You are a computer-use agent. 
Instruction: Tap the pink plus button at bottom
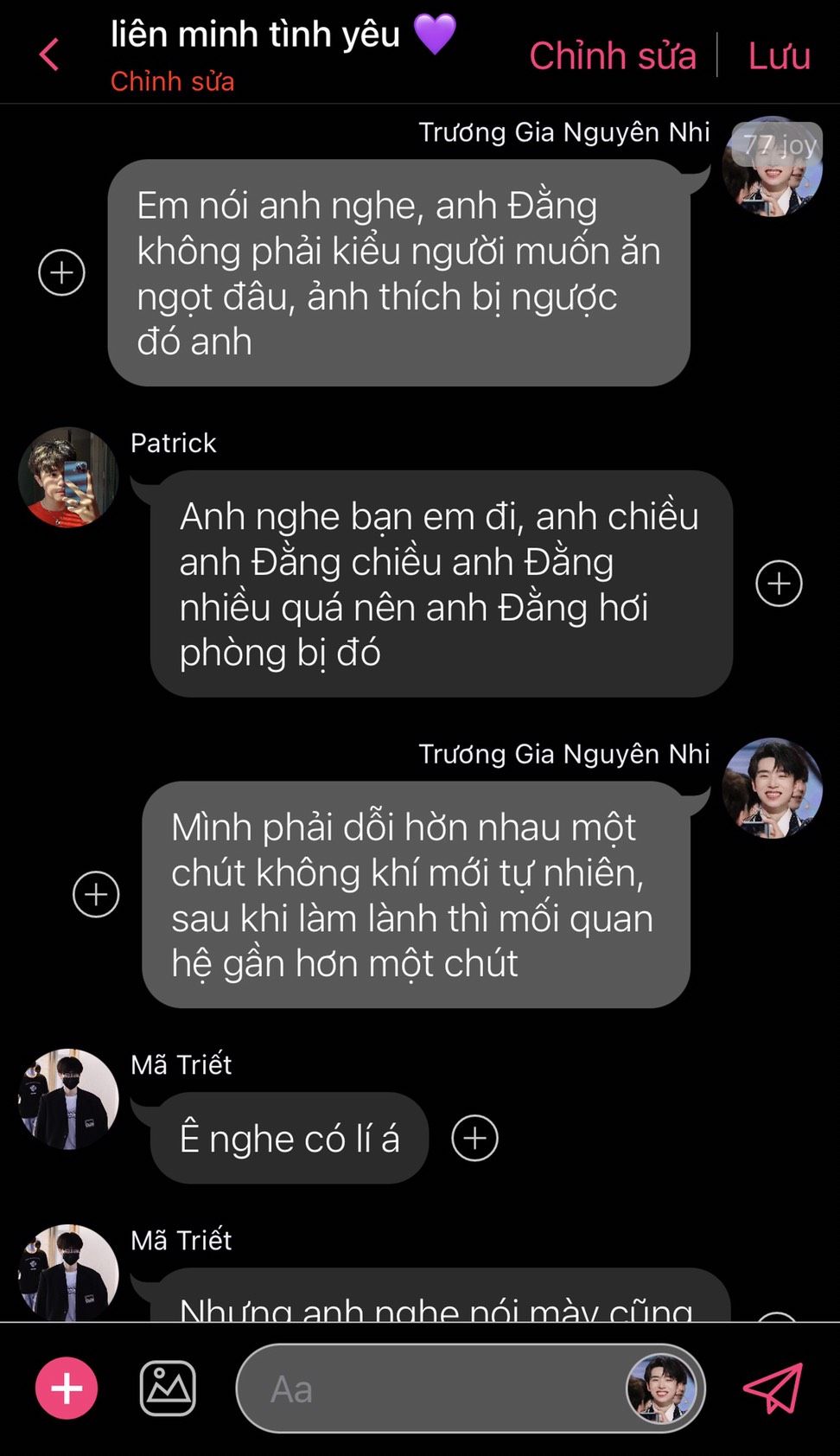click(67, 1388)
